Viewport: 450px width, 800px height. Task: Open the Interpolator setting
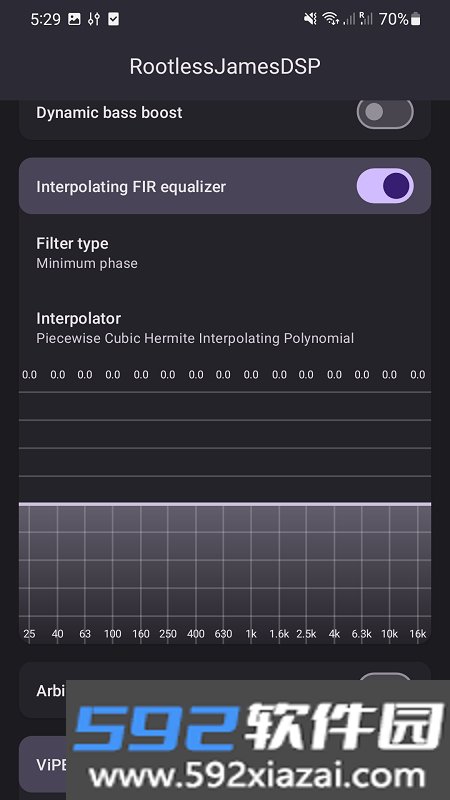[x=225, y=328]
